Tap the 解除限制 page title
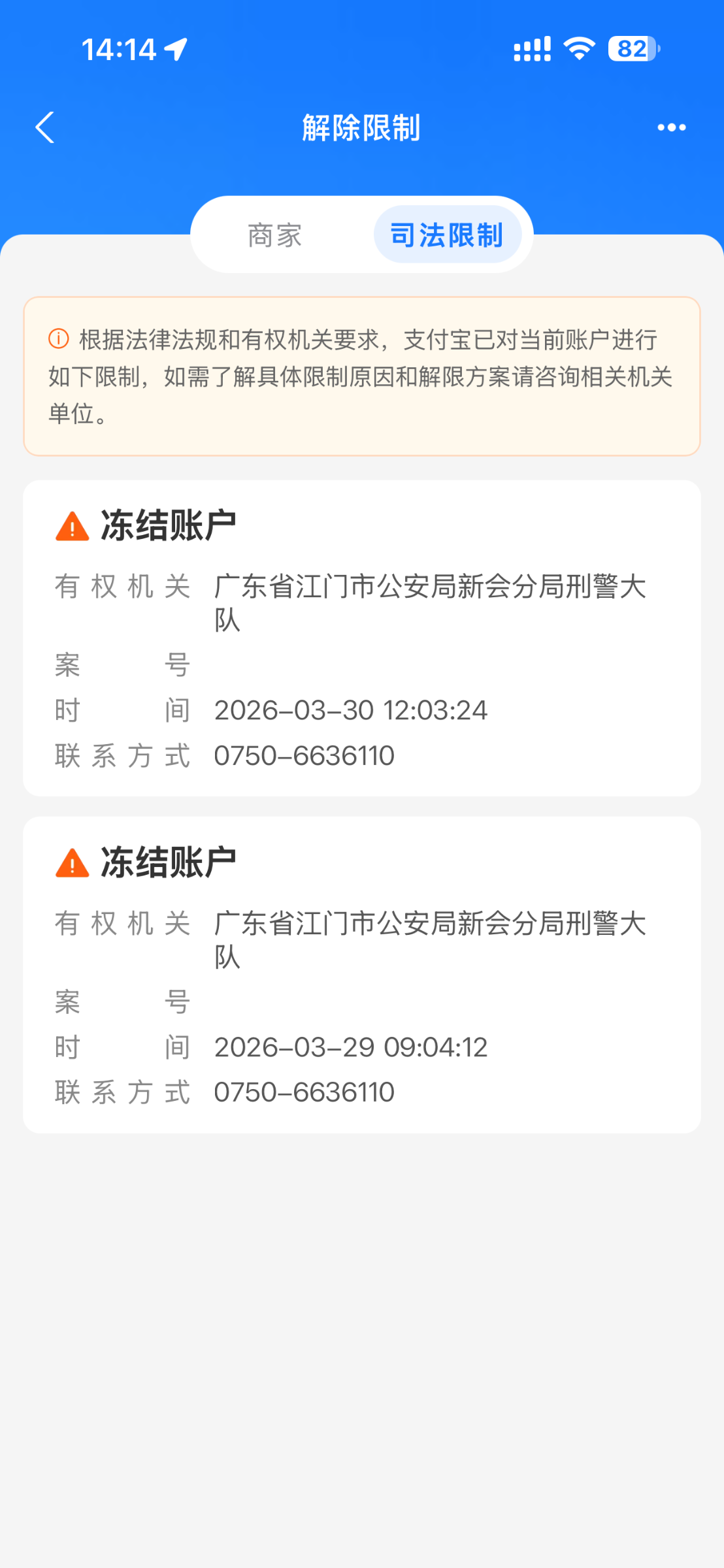 pyautogui.click(x=361, y=128)
